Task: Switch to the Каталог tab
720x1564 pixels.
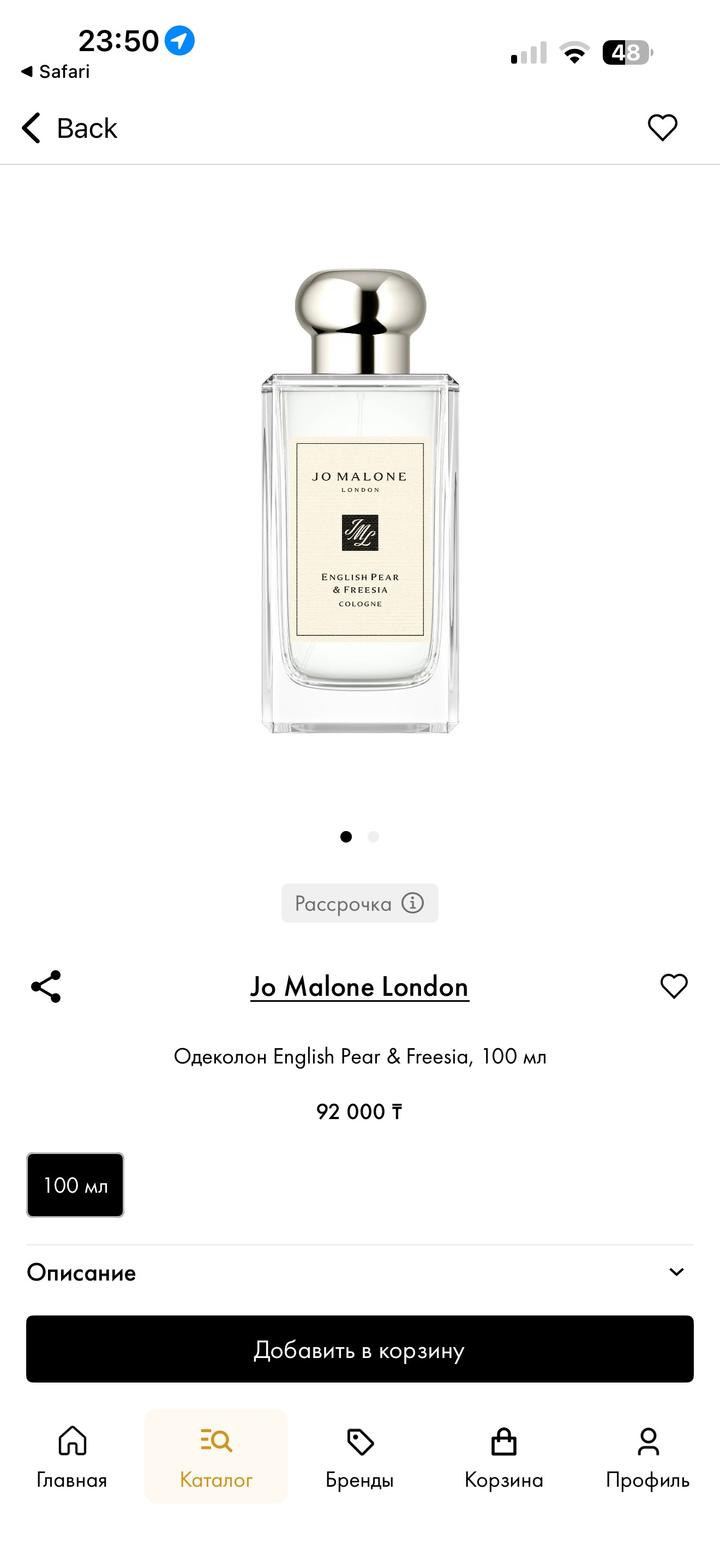Action: [x=215, y=1456]
